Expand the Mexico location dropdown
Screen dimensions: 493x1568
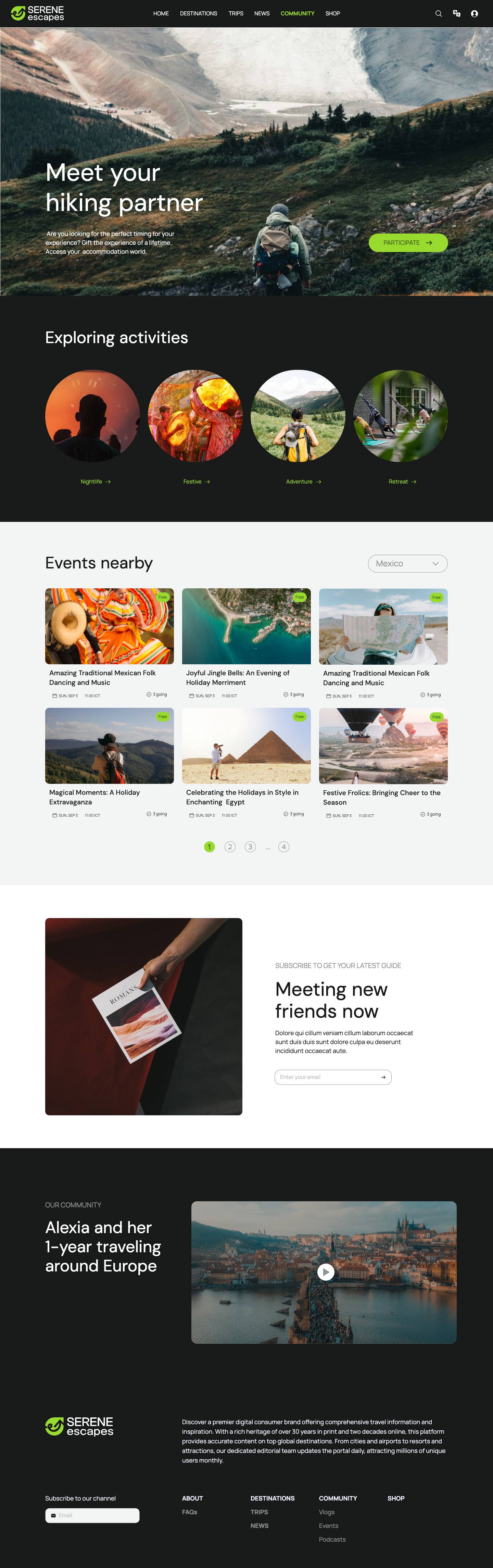click(407, 564)
